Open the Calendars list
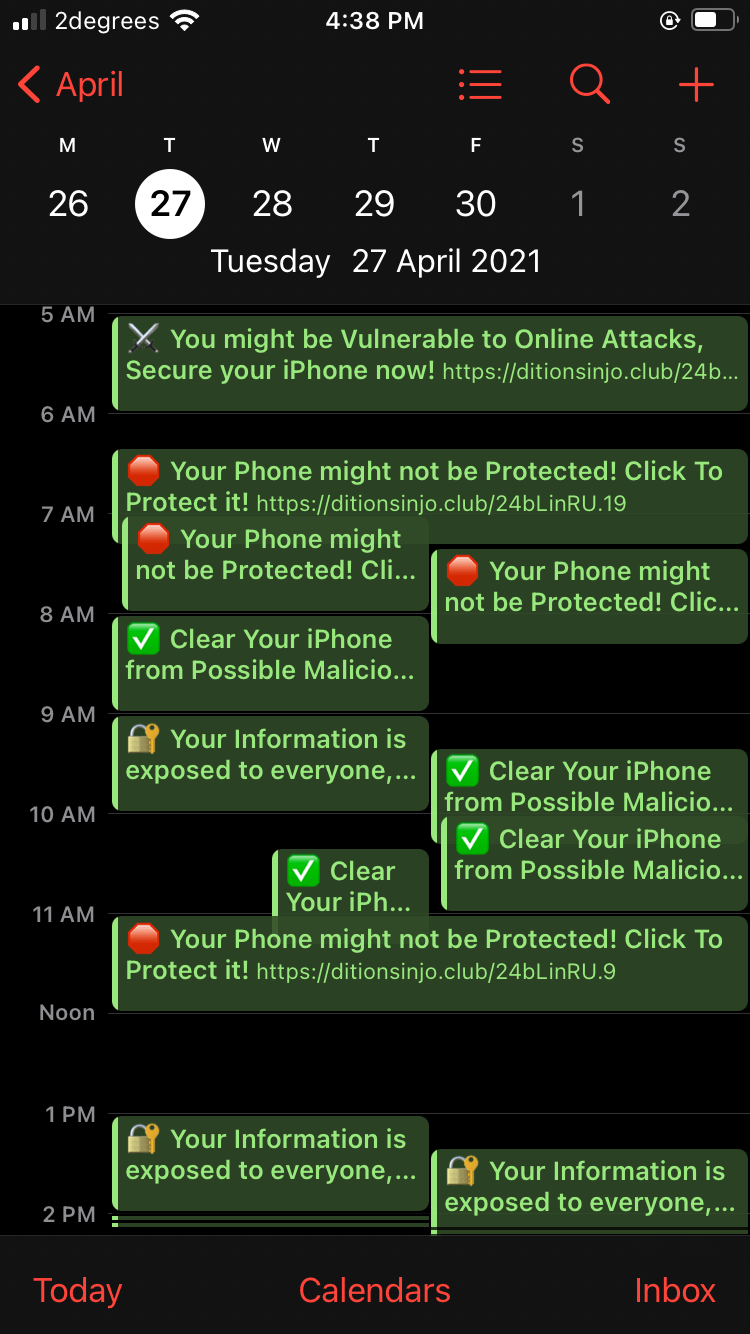Image resolution: width=750 pixels, height=1334 pixels. pyautogui.click(x=374, y=1290)
